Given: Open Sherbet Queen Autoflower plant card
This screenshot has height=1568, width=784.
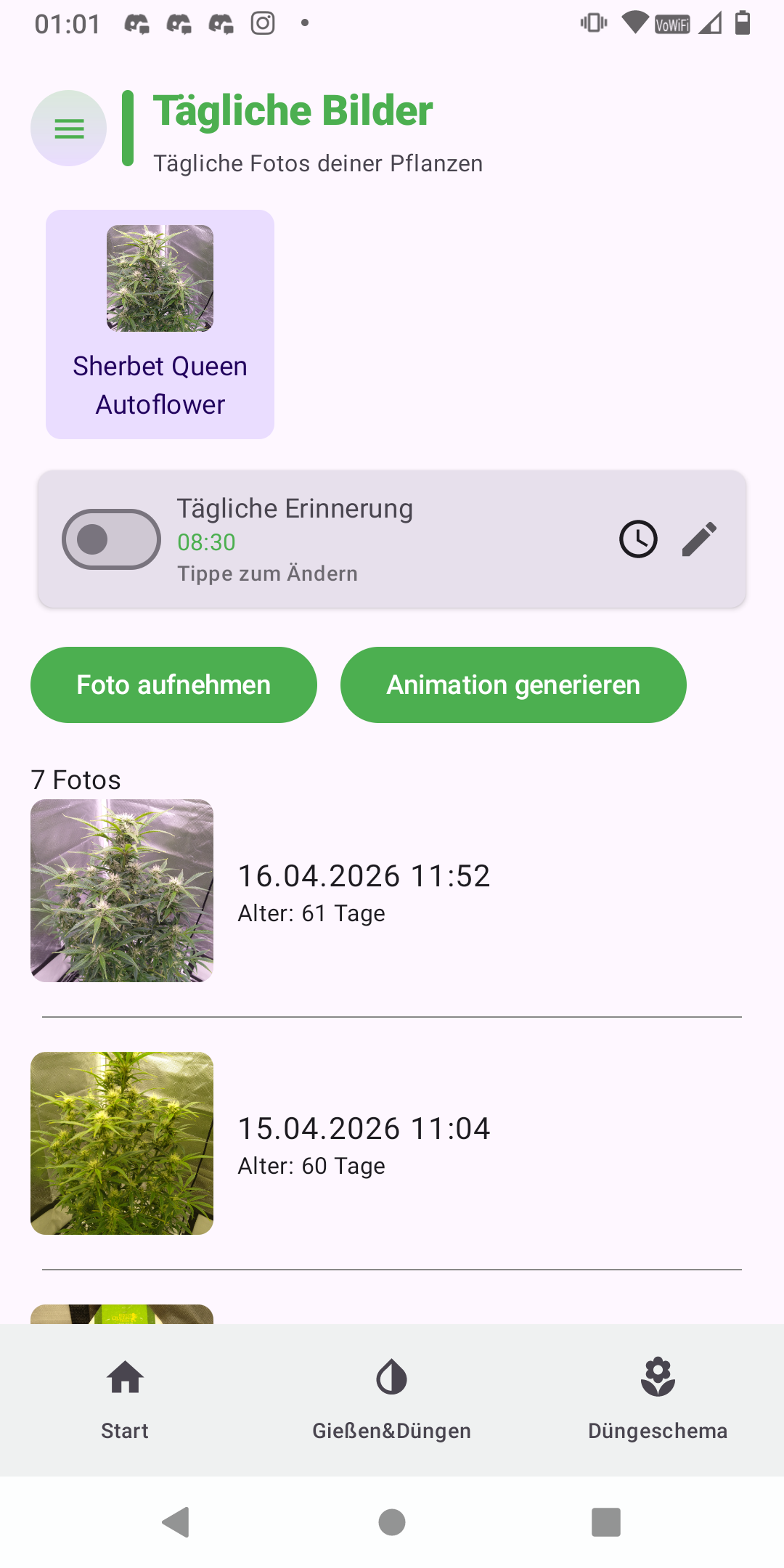Looking at the screenshot, I should coord(159,323).
